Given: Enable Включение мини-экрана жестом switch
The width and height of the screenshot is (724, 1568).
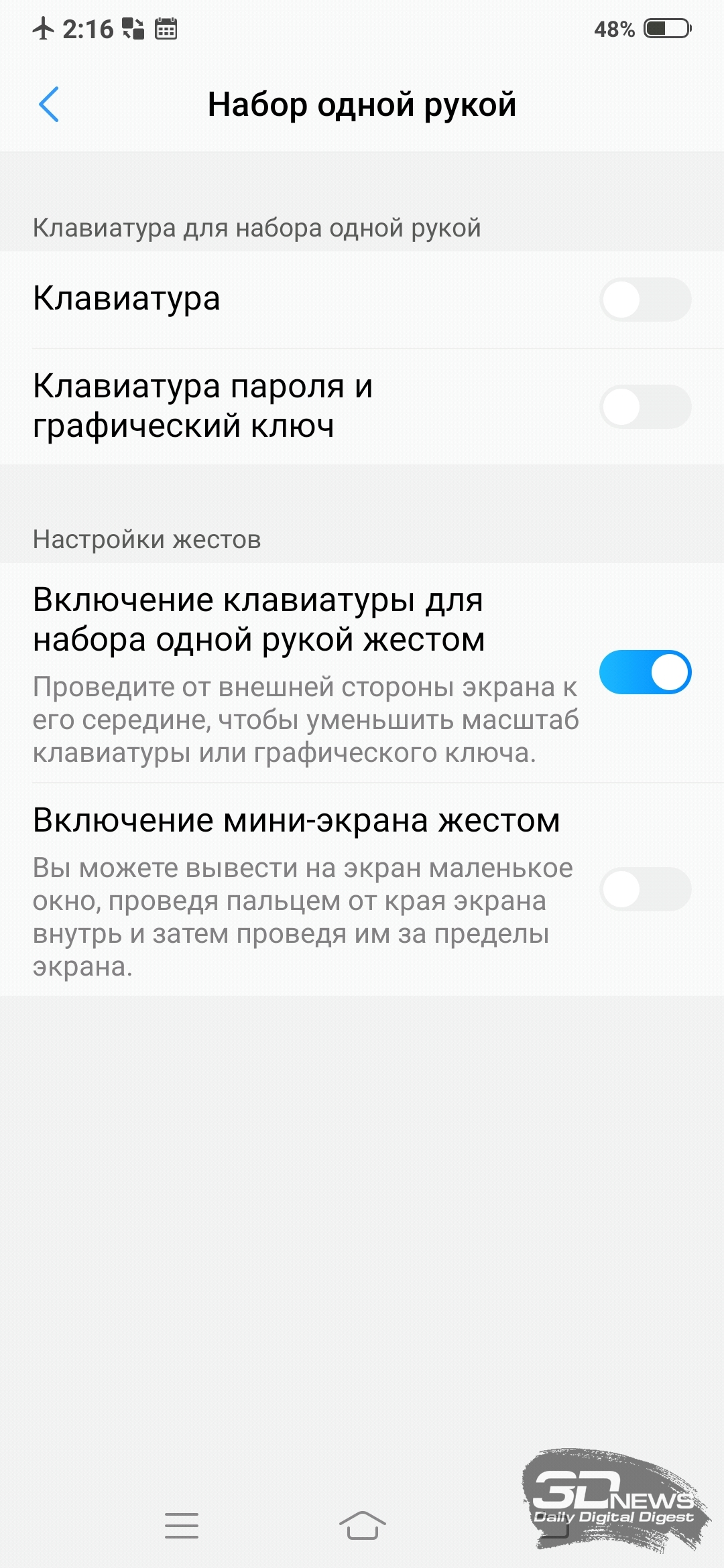Looking at the screenshot, I should tap(645, 889).
